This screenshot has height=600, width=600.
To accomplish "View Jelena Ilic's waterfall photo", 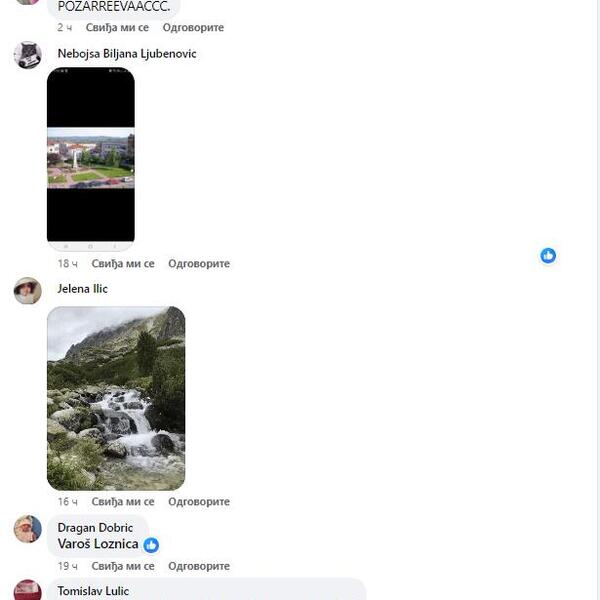I will point(116,398).
